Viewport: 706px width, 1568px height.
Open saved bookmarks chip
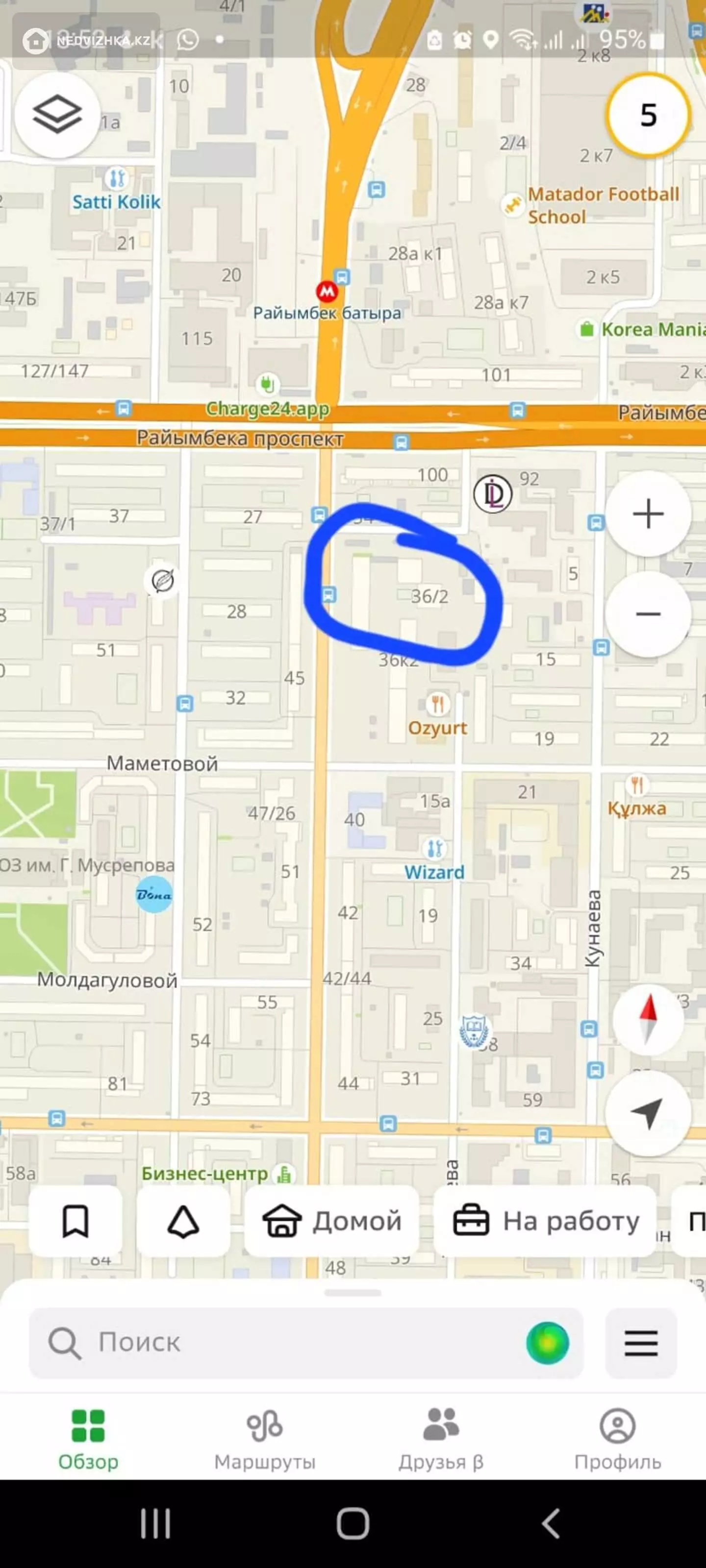(76, 1221)
